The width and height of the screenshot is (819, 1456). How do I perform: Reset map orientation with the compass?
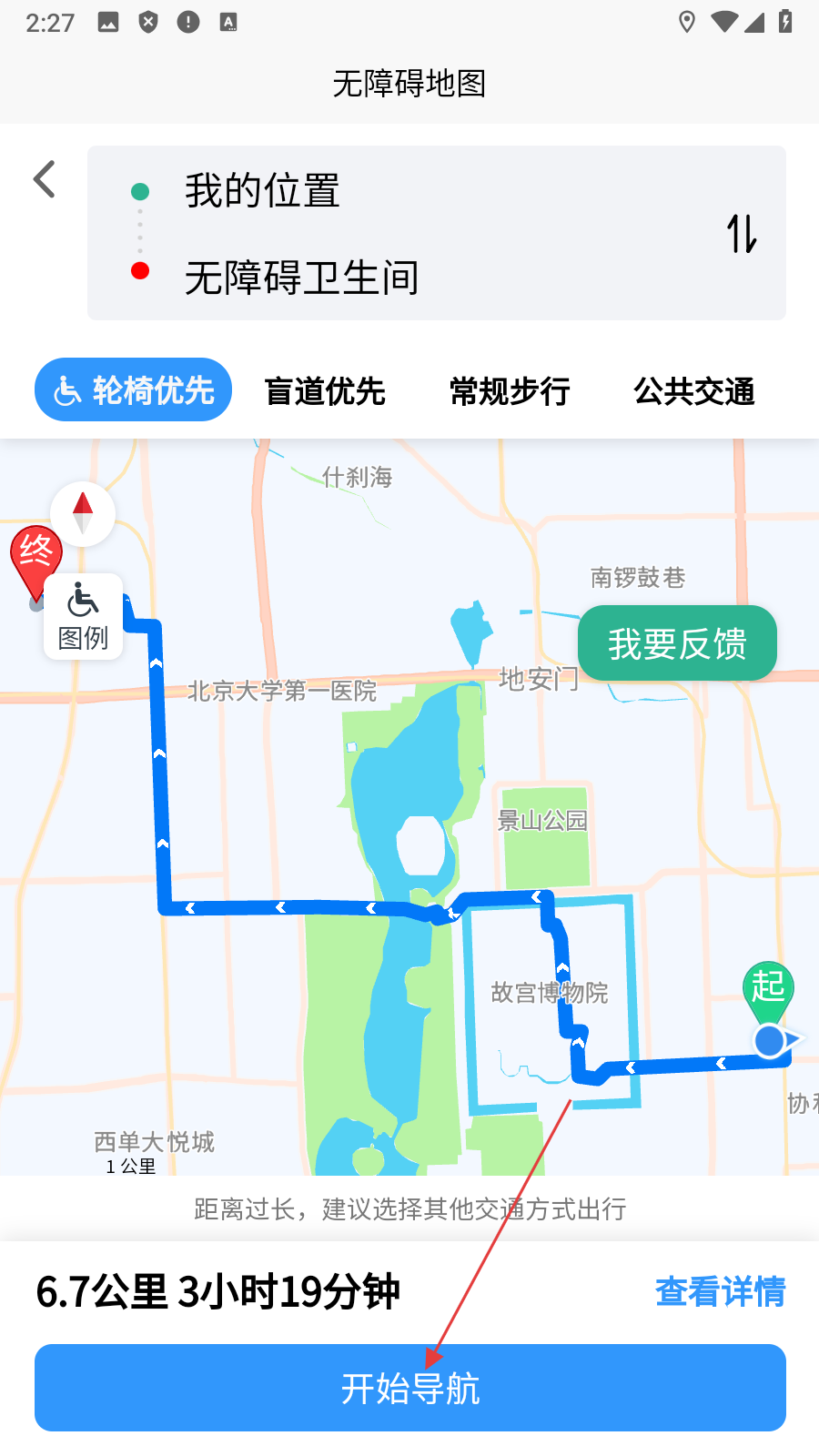pos(83,513)
